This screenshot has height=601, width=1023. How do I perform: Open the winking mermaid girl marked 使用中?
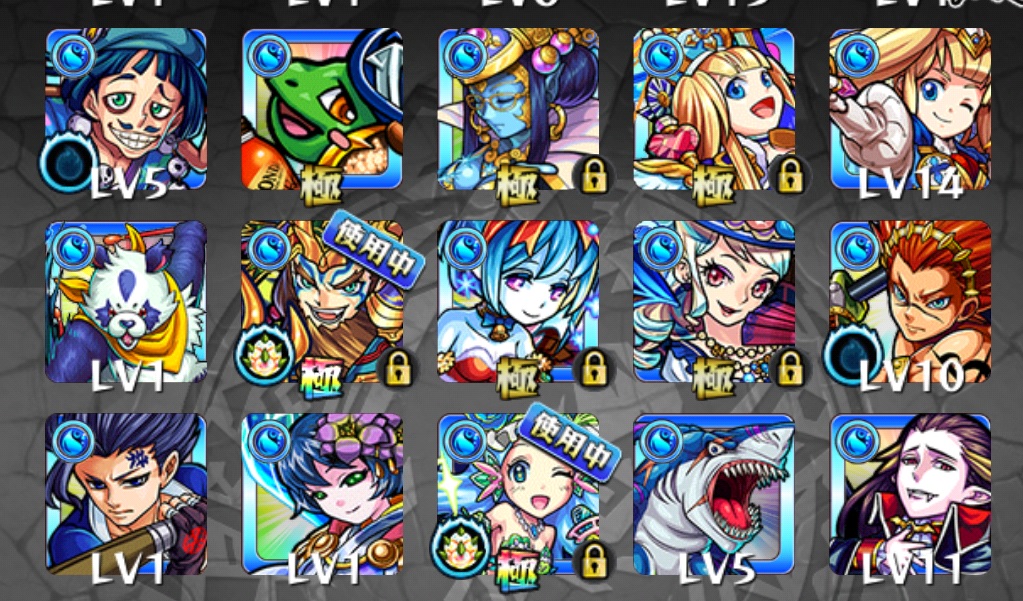tap(518, 494)
